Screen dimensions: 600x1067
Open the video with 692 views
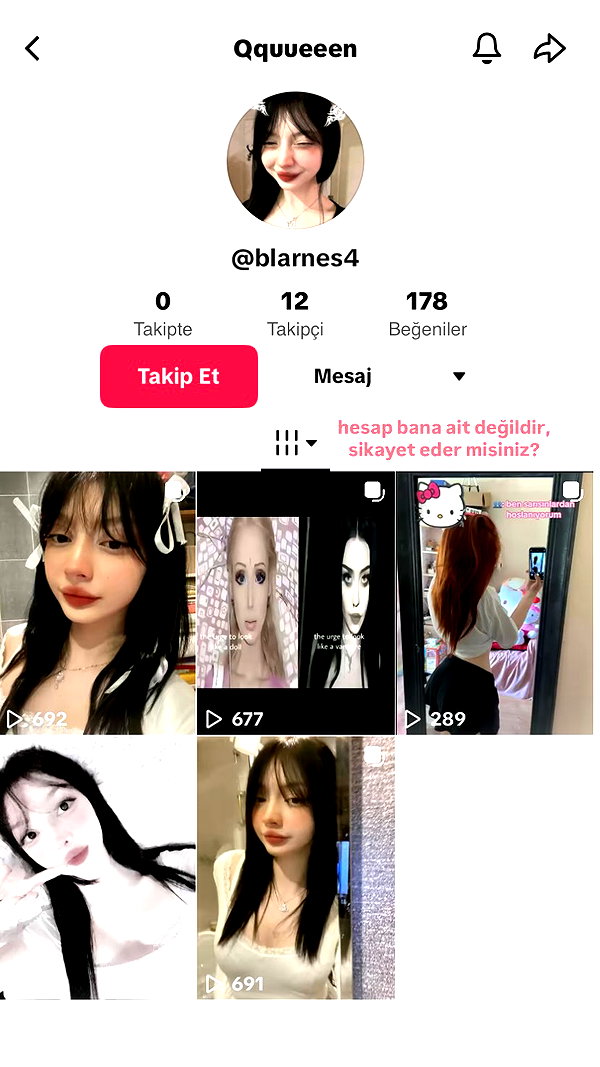pyautogui.click(x=97, y=603)
